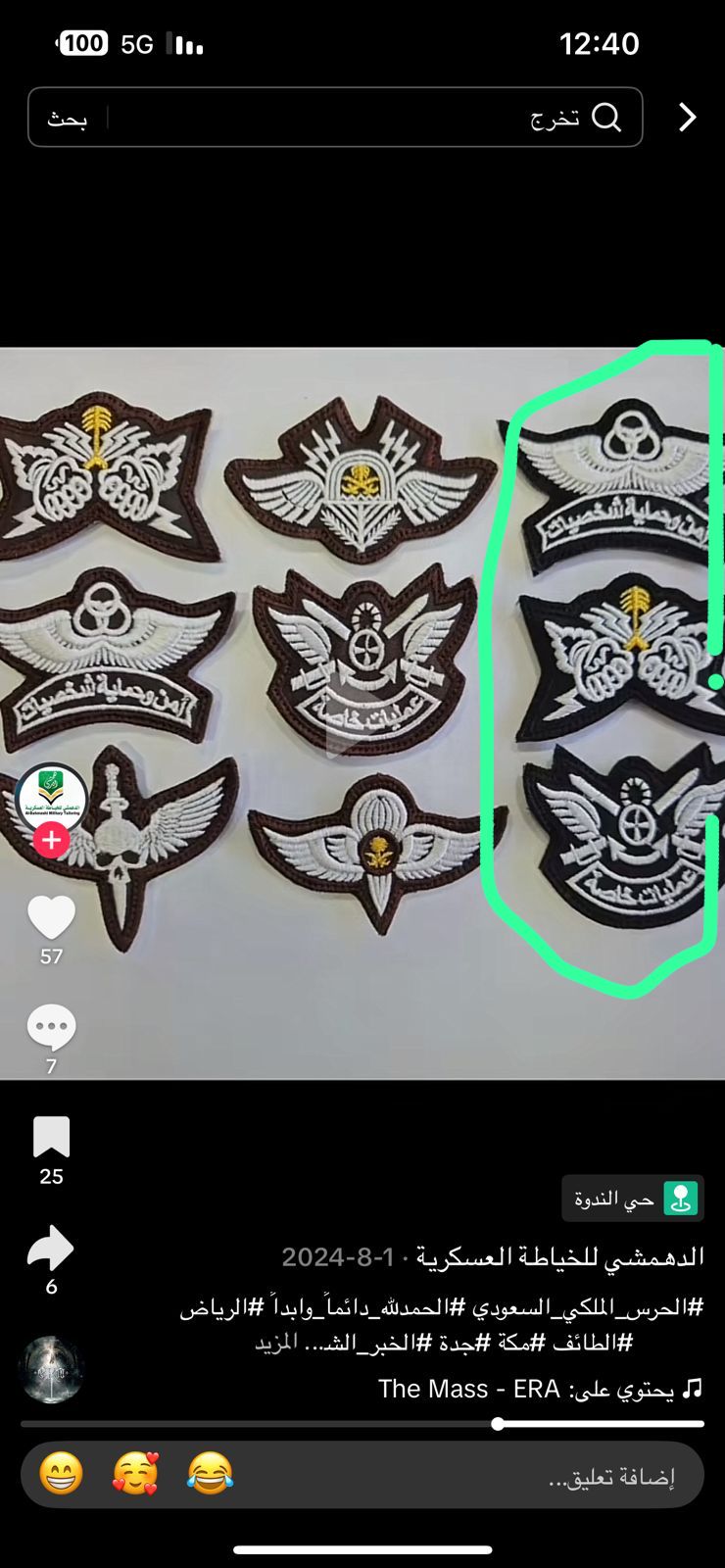Insert the smiling face with hearts emoji
This screenshot has width=725, height=1568.
(135, 1474)
